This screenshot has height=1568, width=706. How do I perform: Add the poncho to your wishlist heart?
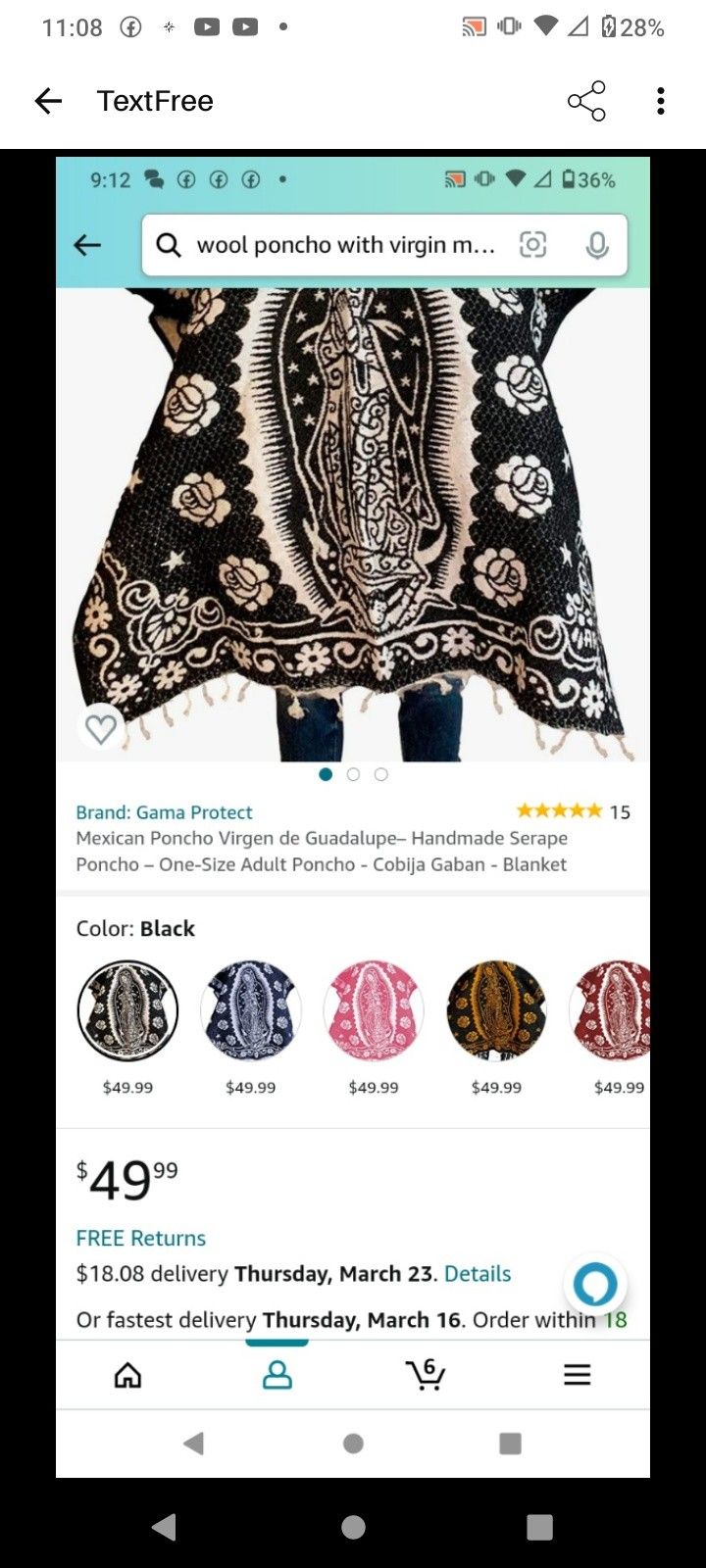point(101,728)
